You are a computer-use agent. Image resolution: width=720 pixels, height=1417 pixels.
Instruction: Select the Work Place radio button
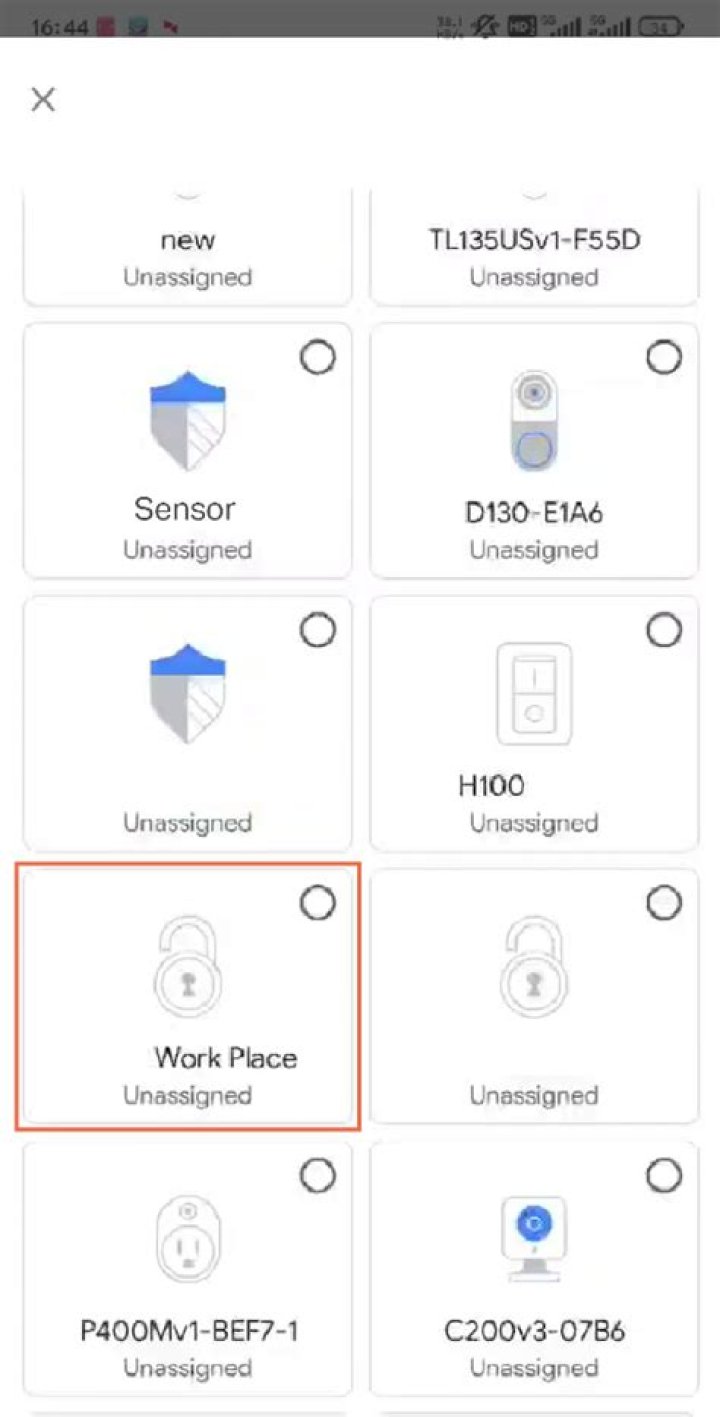click(318, 903)
